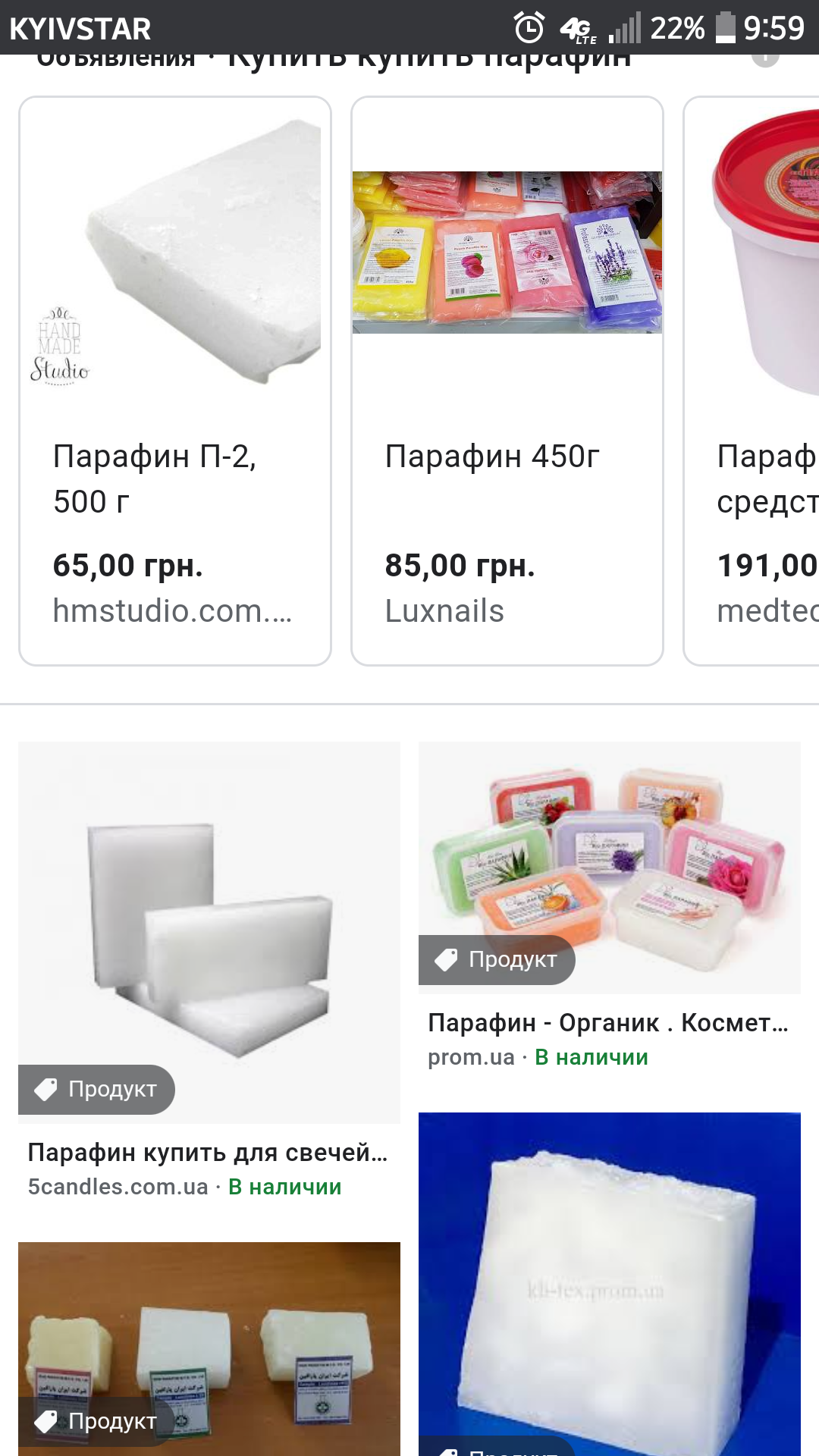Viewport: 819px width, 1456px height.
Task: Open the Парафин П-2, 500 г ad card
Action: (174, 379)
